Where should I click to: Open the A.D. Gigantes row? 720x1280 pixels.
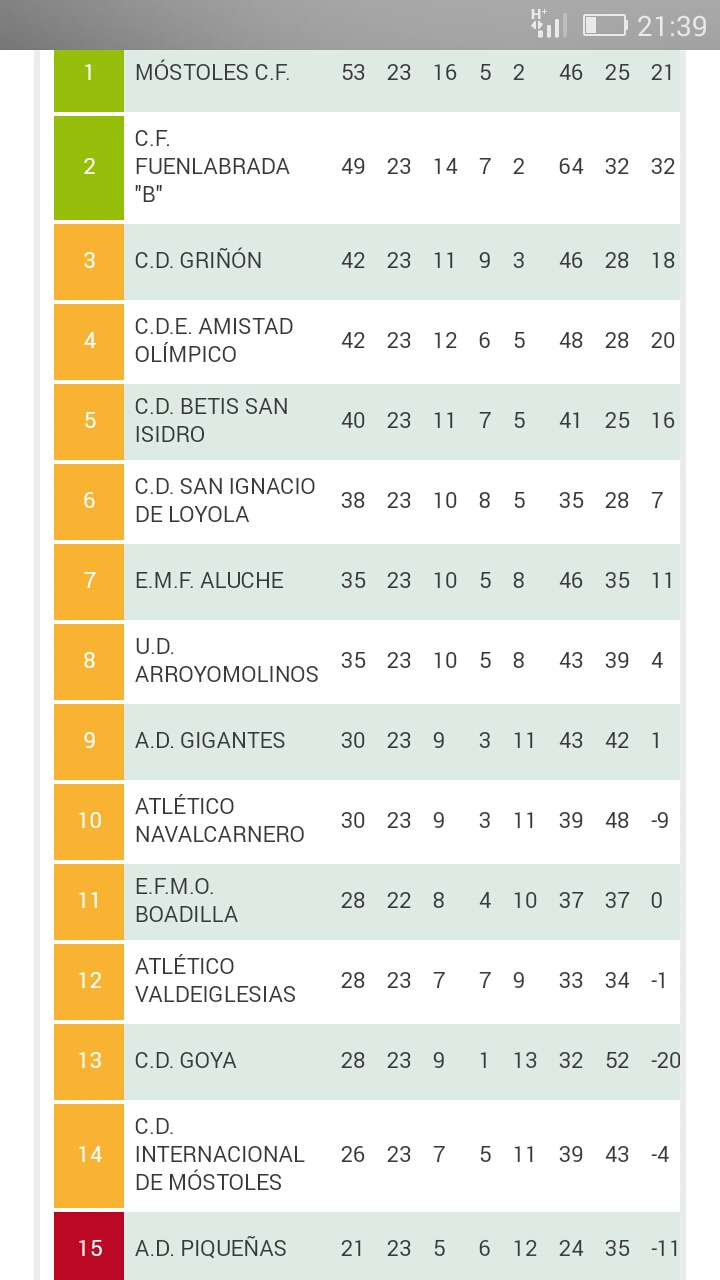point(210,741)
